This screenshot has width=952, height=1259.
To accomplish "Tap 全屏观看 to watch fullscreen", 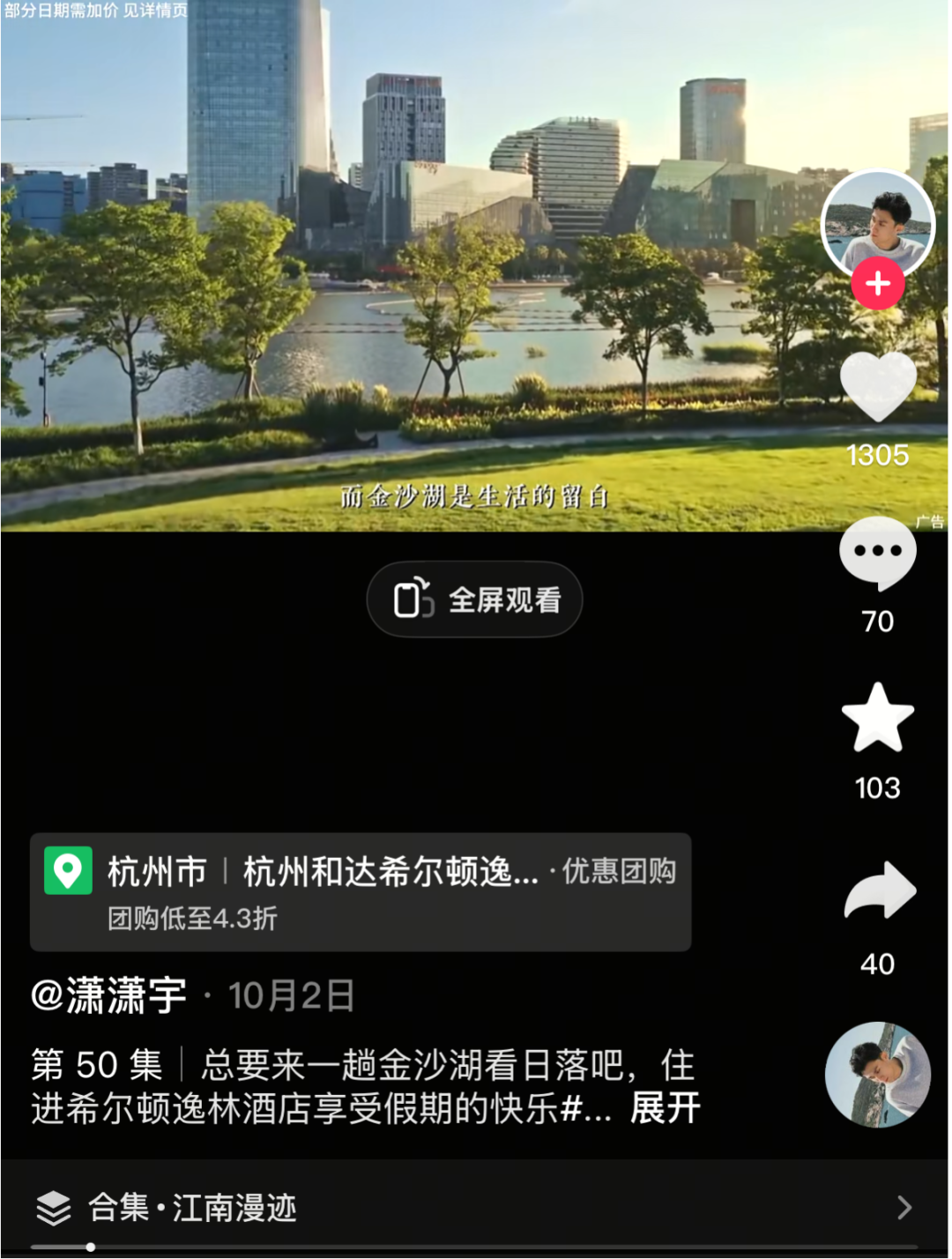I will (x=475, y=600).
